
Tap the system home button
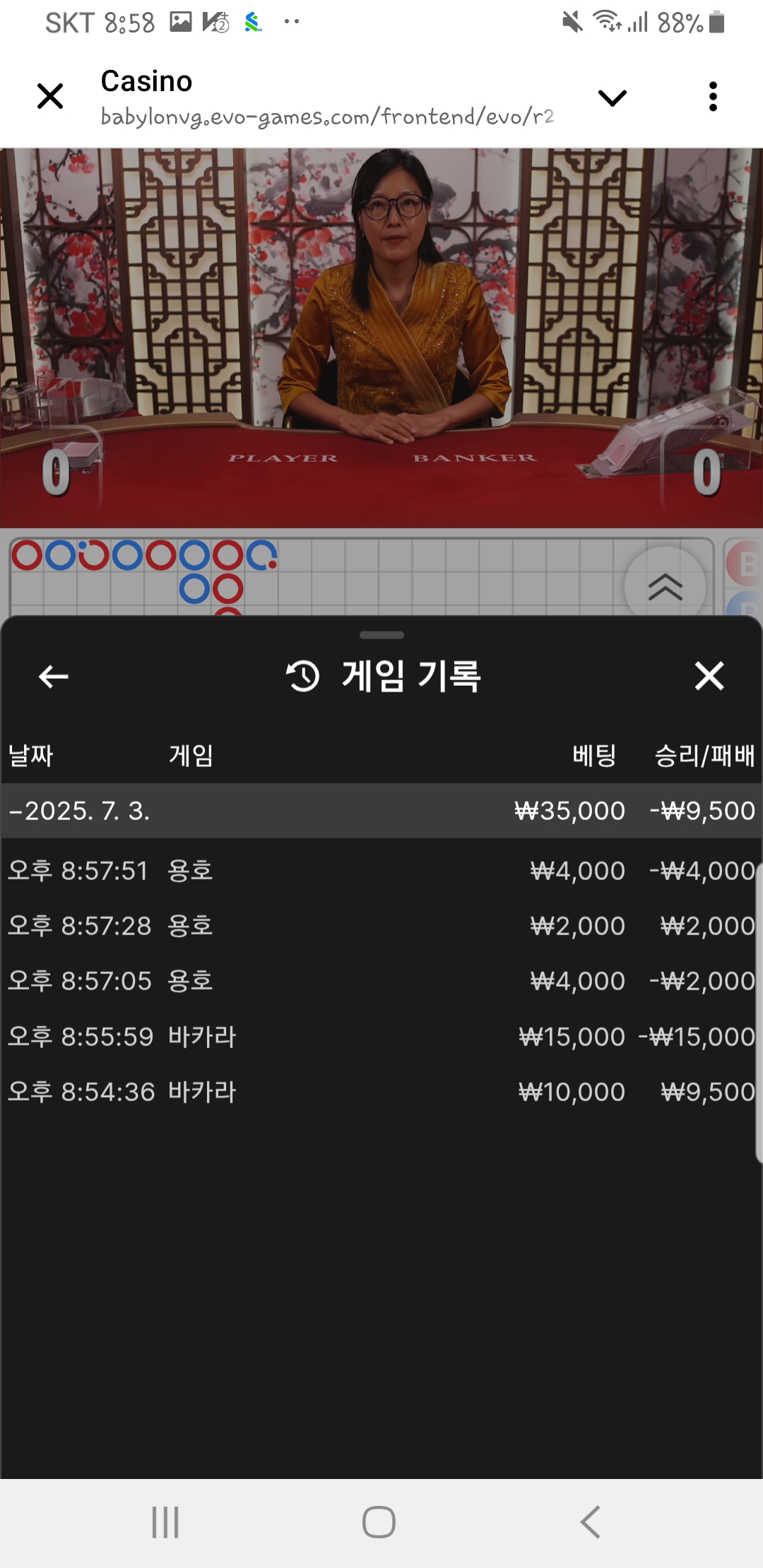pyautogui.click(x=379, y=1521)
